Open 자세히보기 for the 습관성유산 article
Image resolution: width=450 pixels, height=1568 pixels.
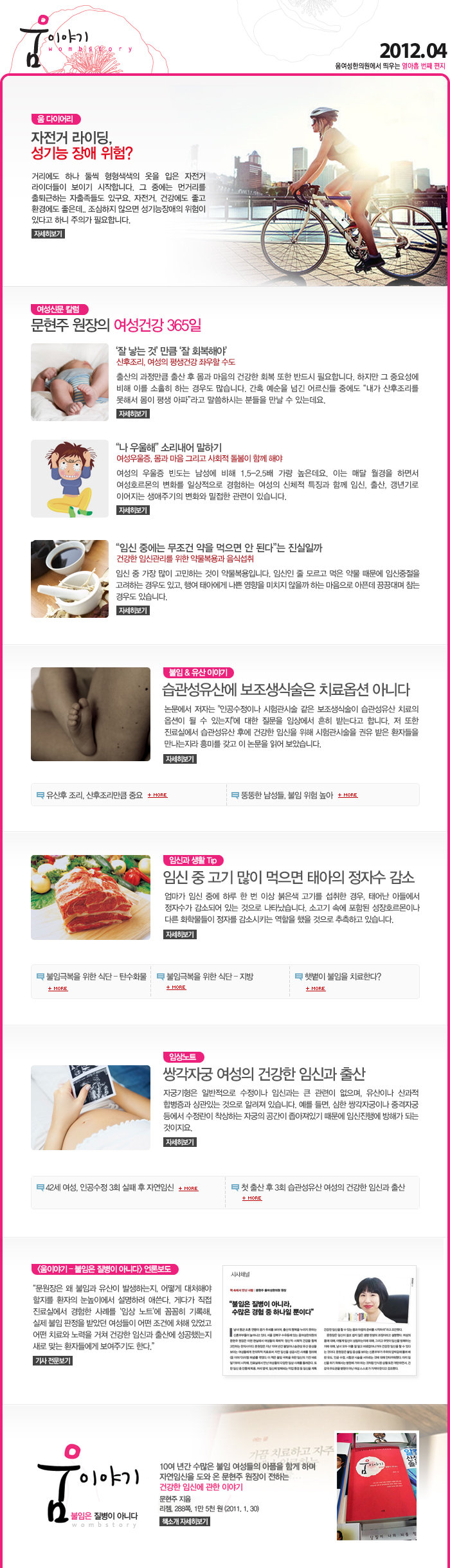point(180,759)
